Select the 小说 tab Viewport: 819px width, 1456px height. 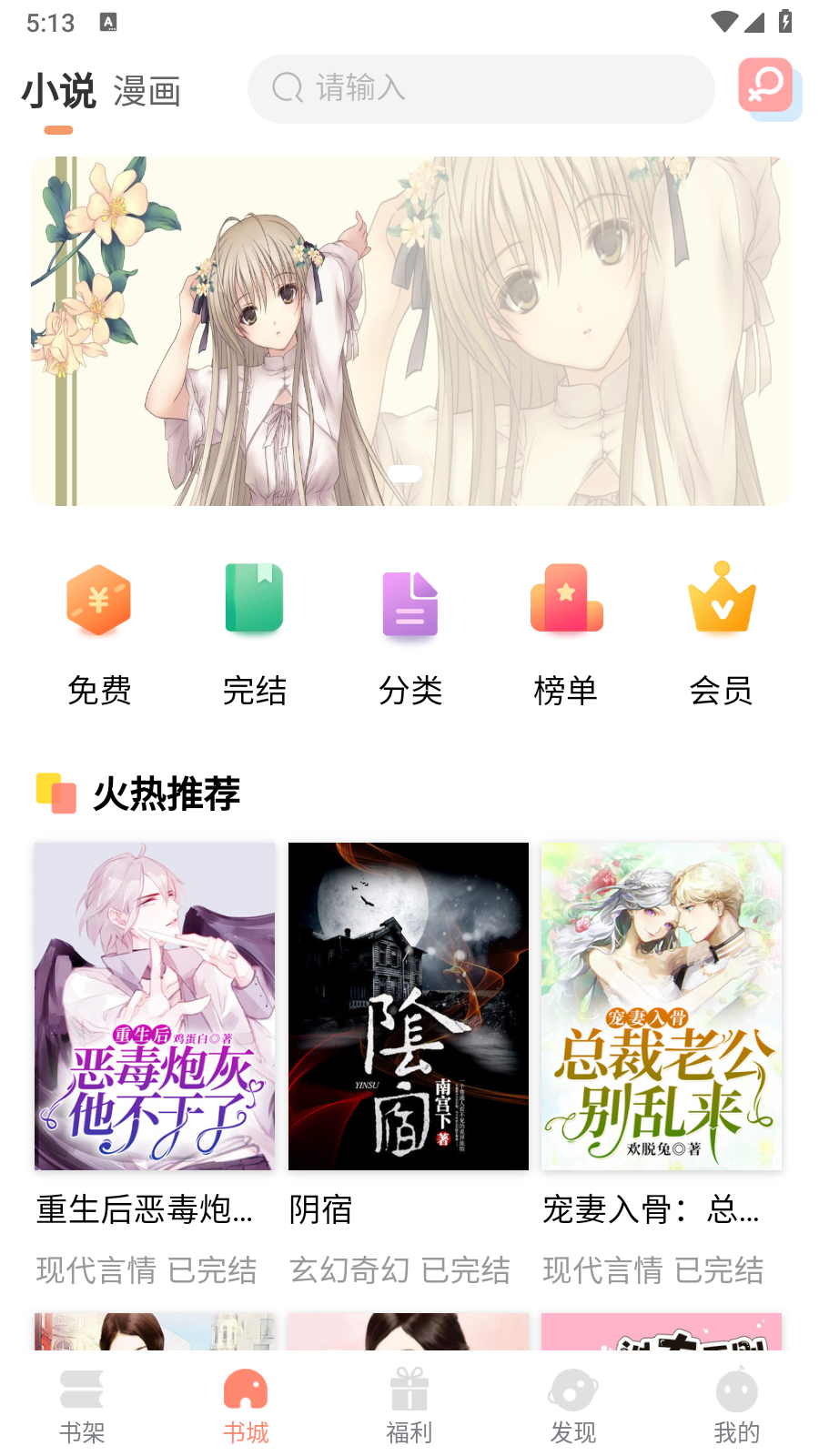[58, 92]
